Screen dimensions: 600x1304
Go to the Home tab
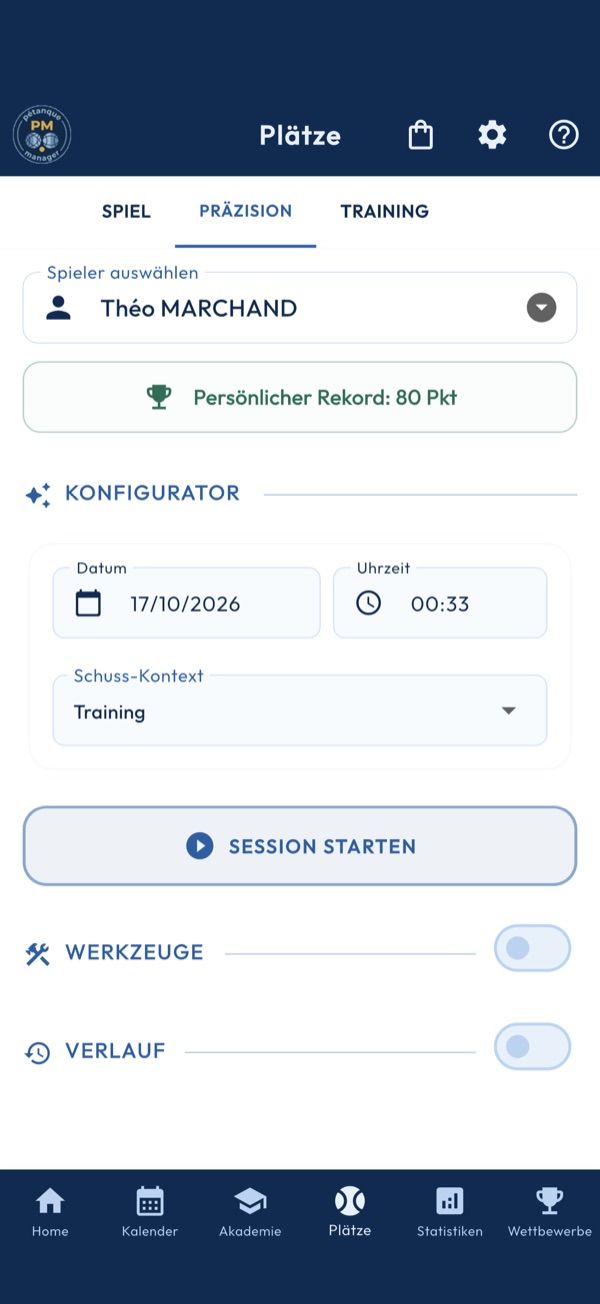click(x=50, y=1213)
